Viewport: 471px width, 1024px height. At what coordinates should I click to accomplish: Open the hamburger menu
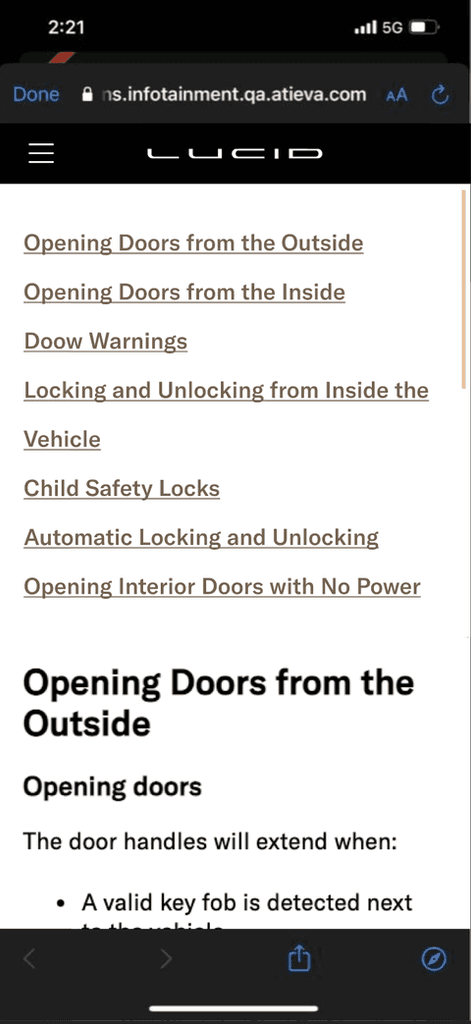[41, 153]
